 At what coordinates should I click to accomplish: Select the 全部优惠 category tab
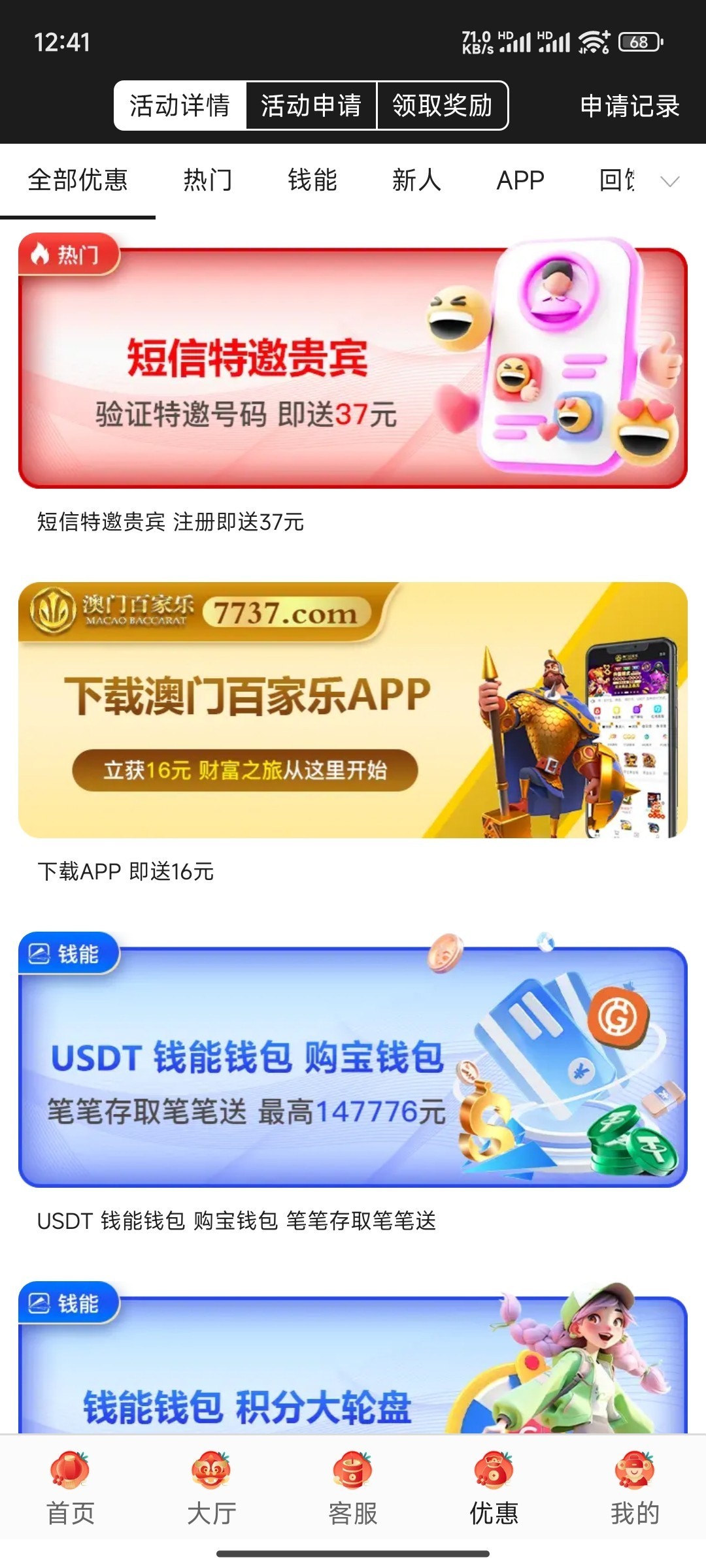pos(78,180)
